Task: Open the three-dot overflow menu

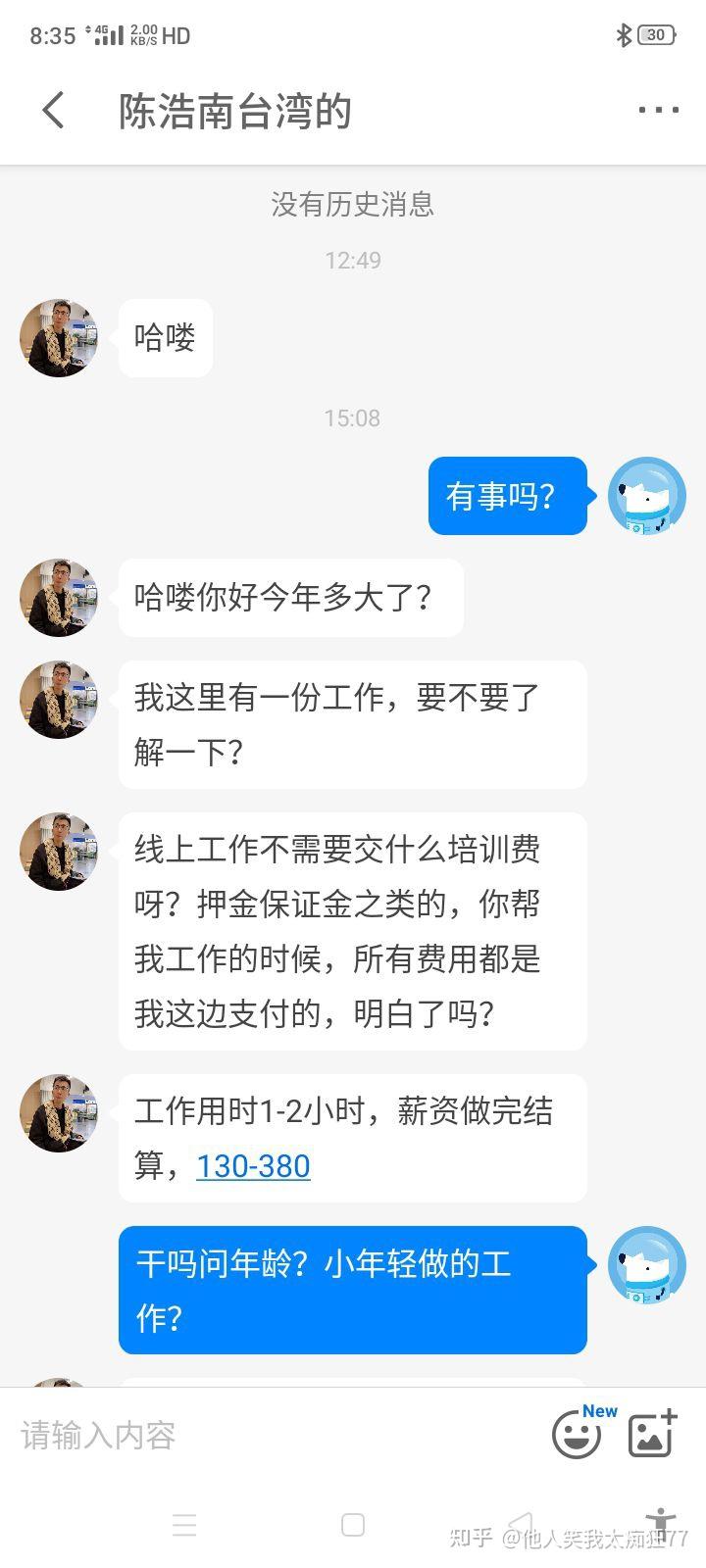Action: pyautogui.click(x=658, y=110)
